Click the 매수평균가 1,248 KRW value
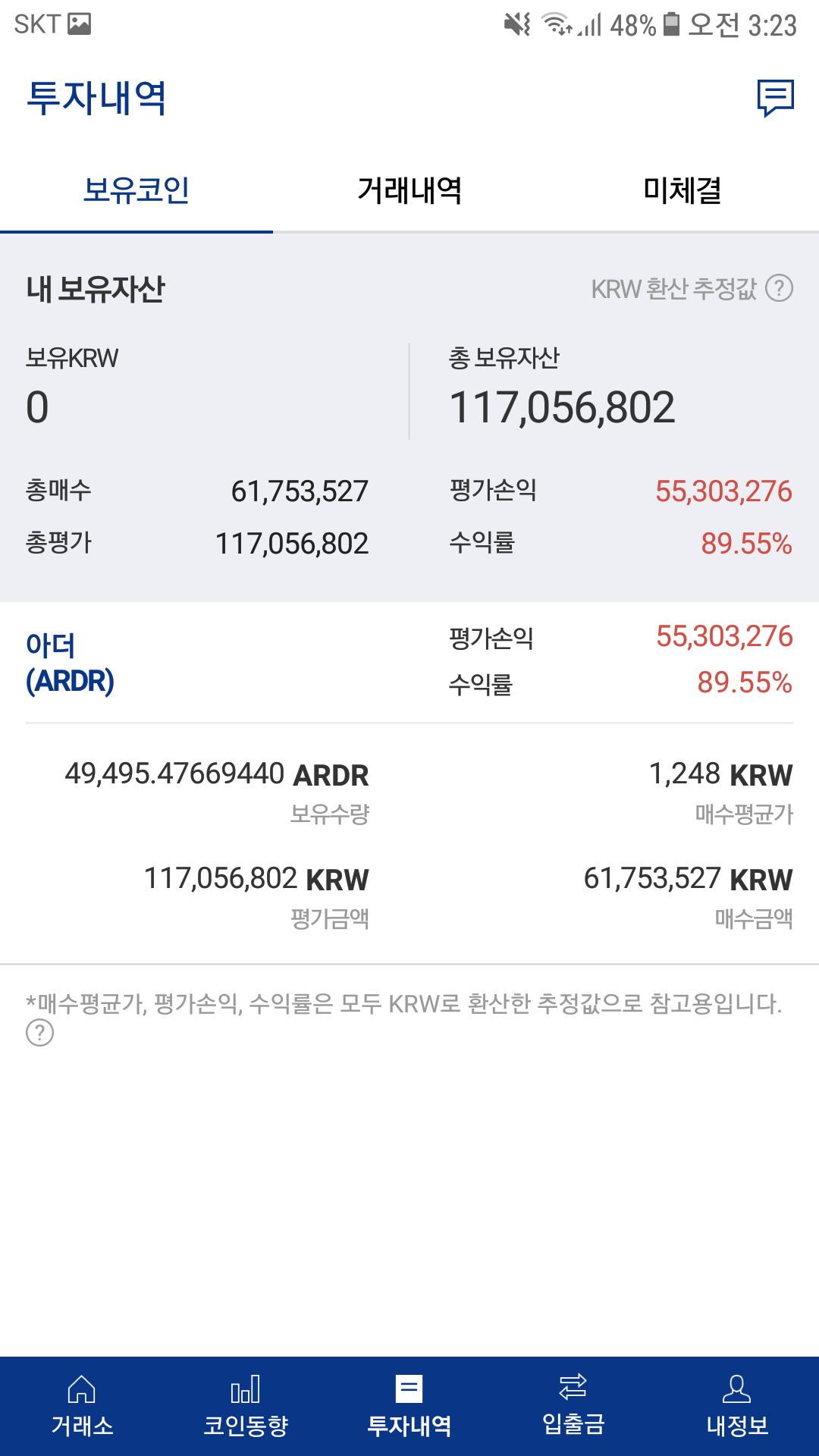Viewport: 819px width, 1456px height. (720, 775)
